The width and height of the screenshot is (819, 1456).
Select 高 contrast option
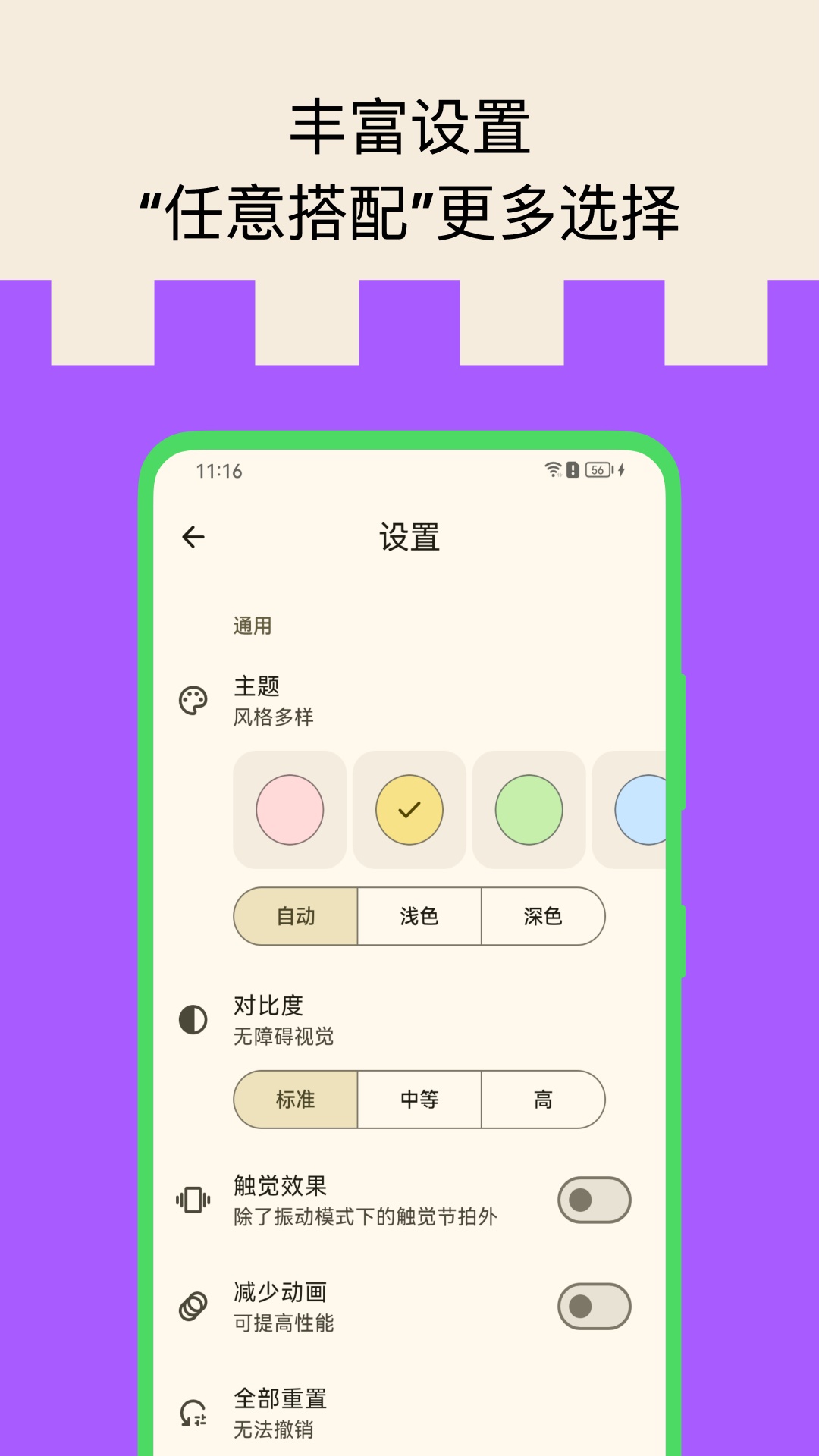pos(543,1100)
